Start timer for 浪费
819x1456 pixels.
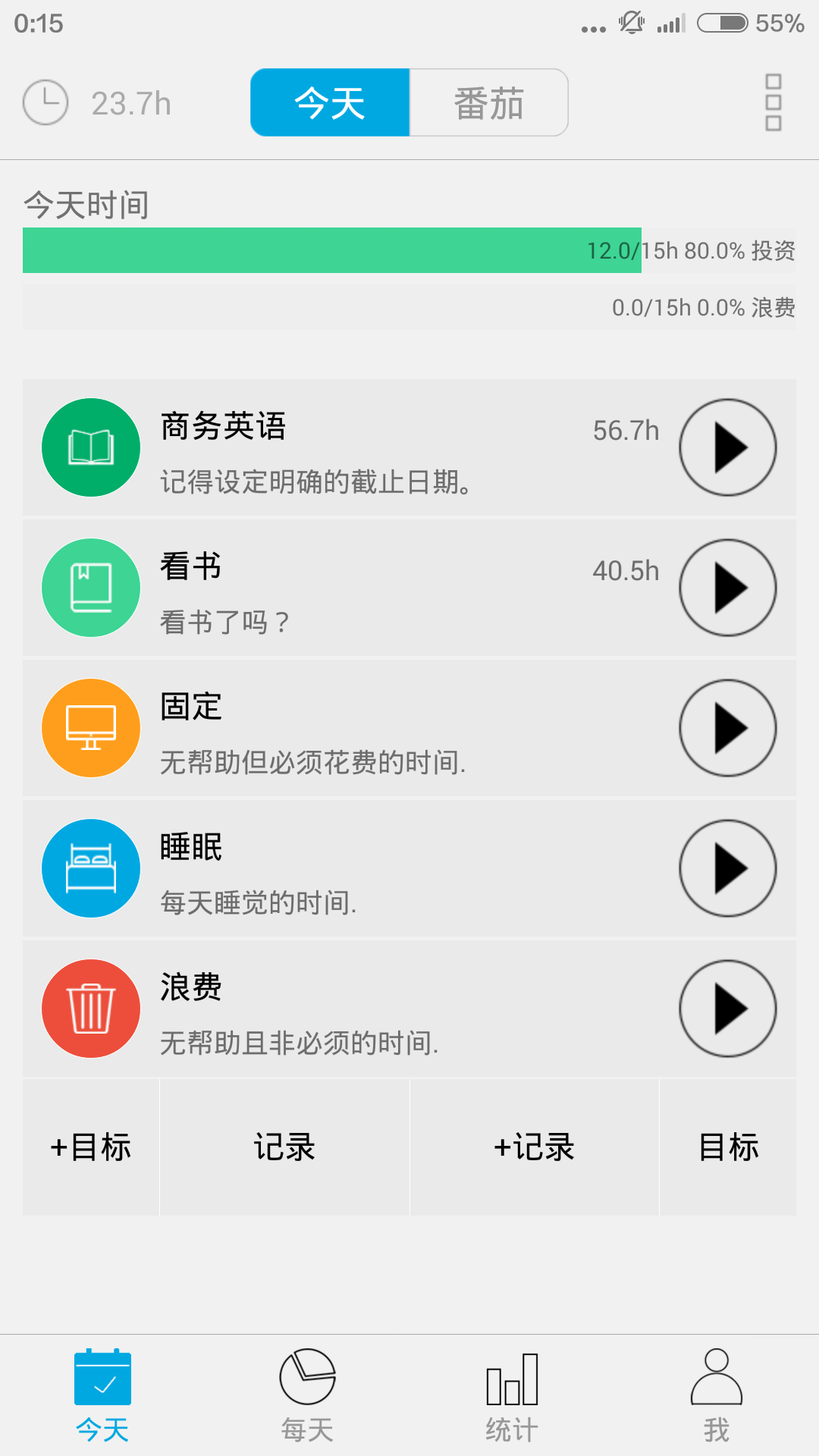(x=727, y=1009)
